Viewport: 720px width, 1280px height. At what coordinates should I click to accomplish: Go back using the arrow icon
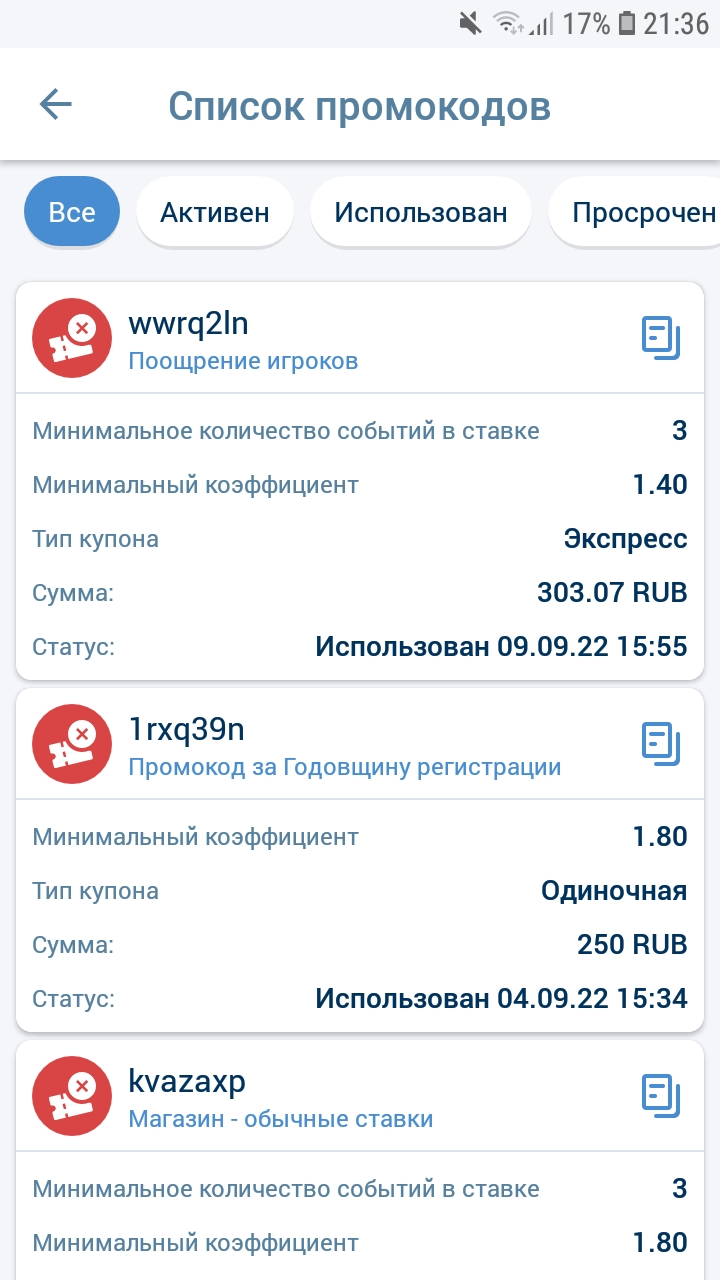56,105
